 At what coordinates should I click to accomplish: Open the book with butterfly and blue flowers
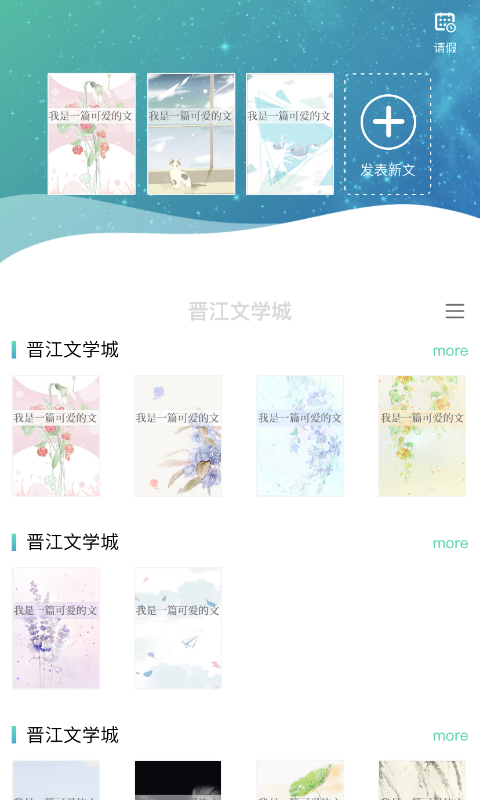[x=178, y=436]
